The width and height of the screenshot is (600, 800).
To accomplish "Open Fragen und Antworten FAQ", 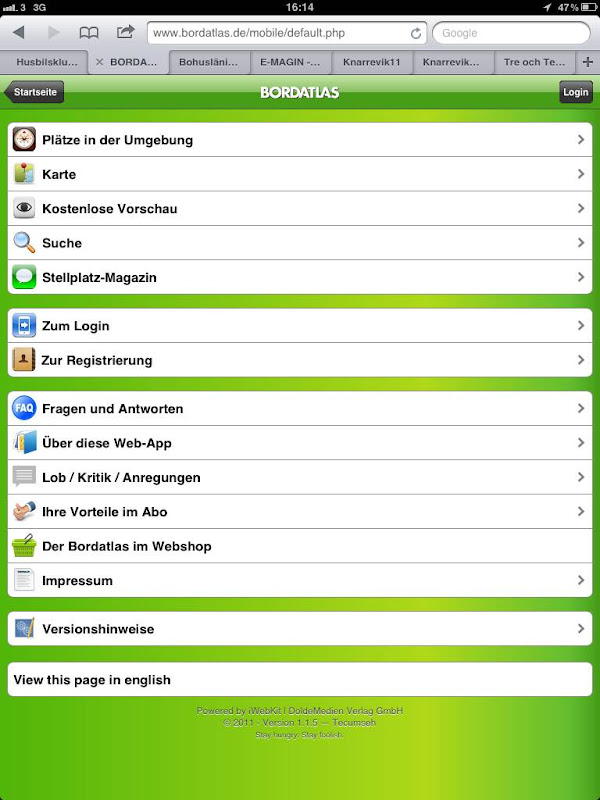I will click(x=300, y=409).
